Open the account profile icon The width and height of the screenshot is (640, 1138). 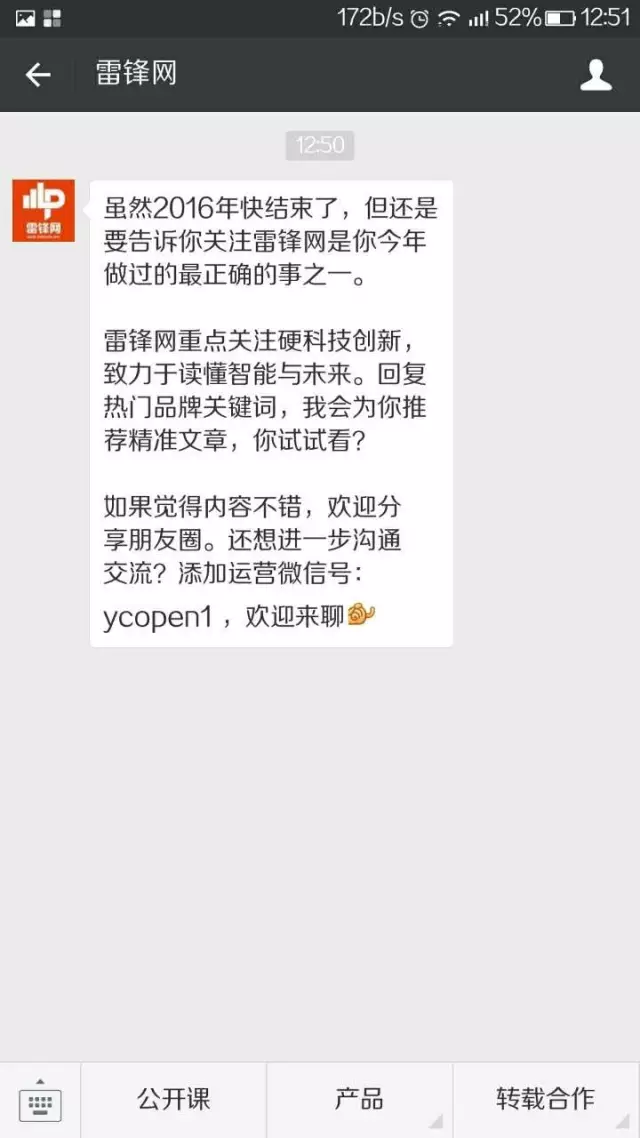click(x=596, y=75)
